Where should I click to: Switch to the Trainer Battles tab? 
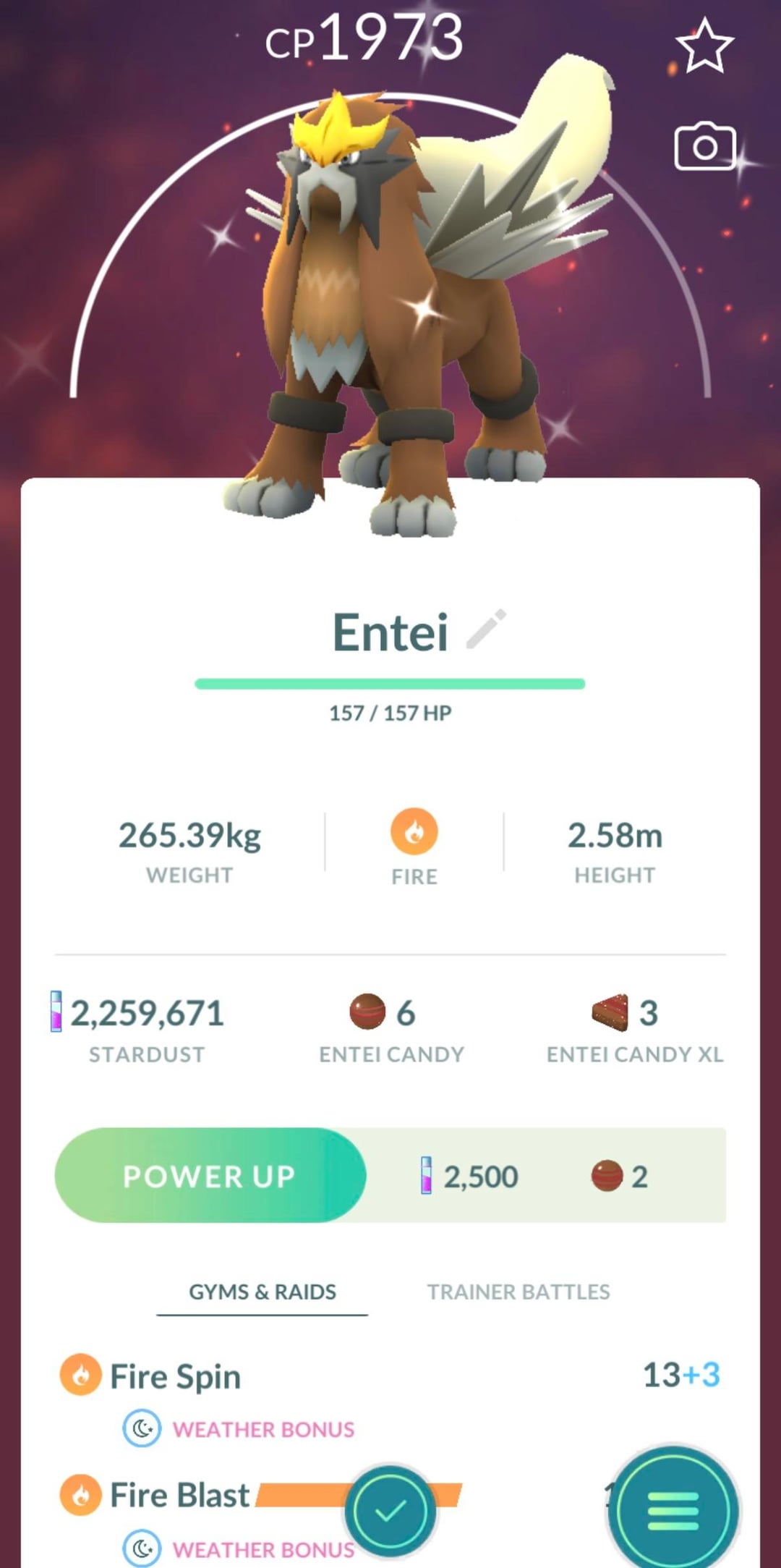(518, 1292)
